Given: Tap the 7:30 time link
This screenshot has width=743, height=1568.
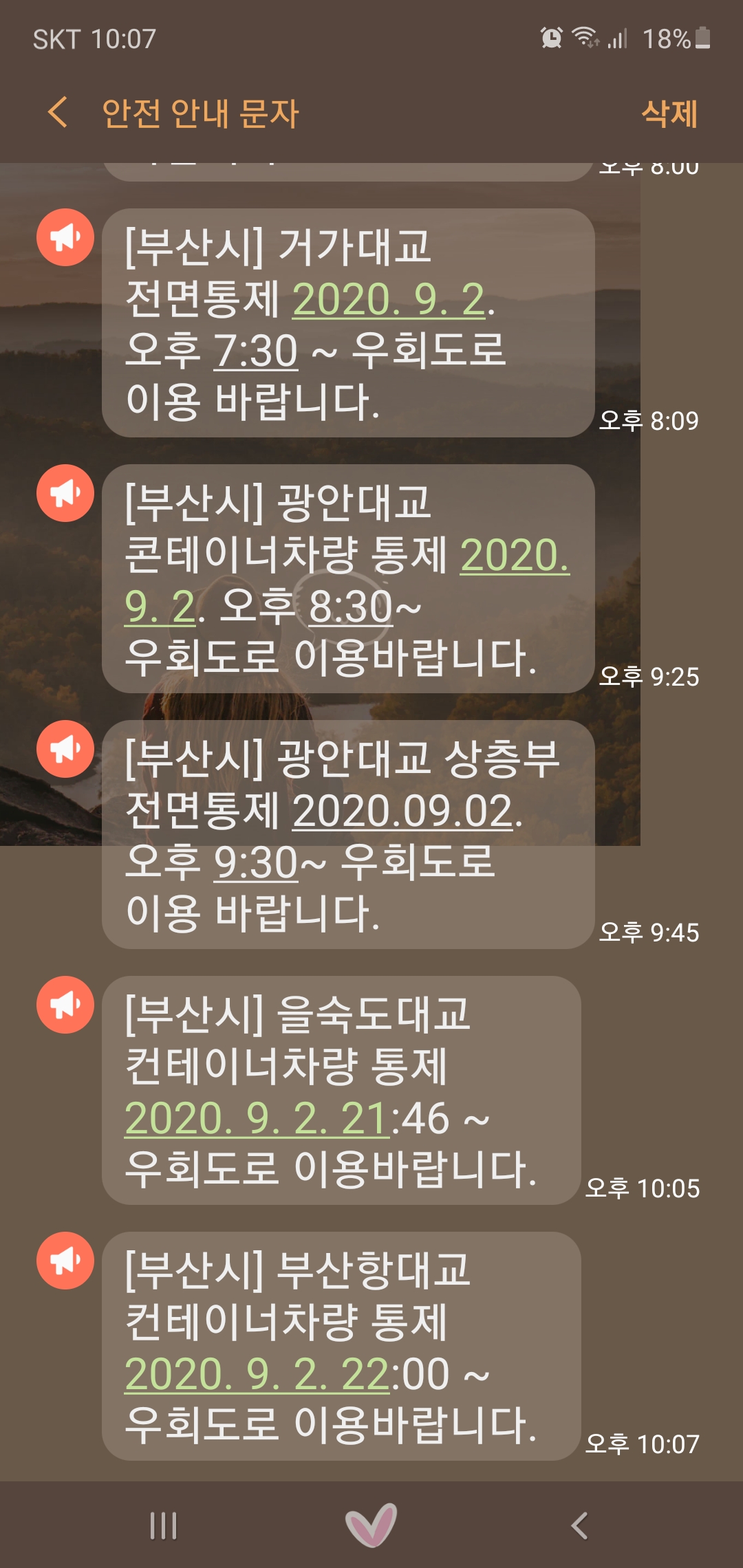Looking at the screenshot, I should [x=256, y=351].
